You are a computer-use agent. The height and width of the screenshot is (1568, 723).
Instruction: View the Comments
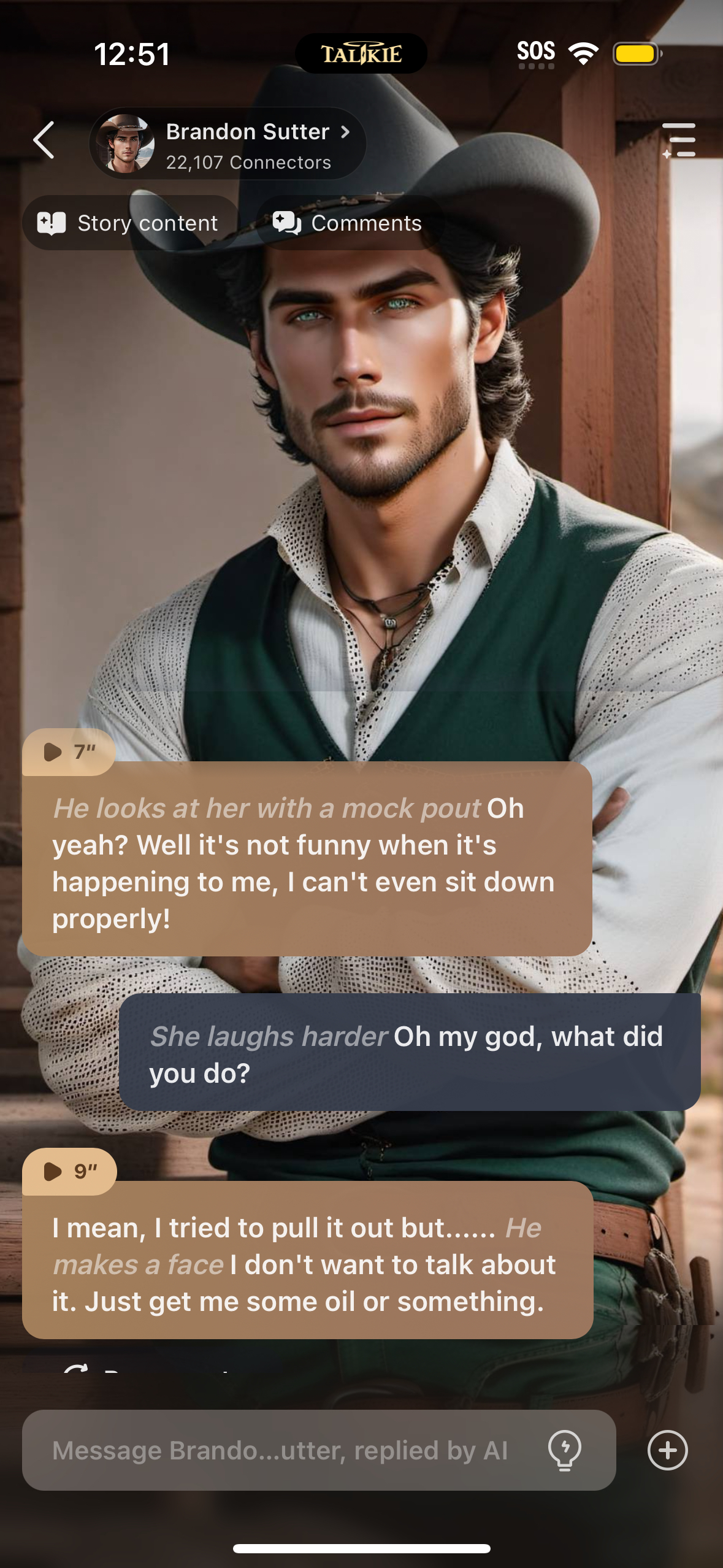click(x=348, y=223)
